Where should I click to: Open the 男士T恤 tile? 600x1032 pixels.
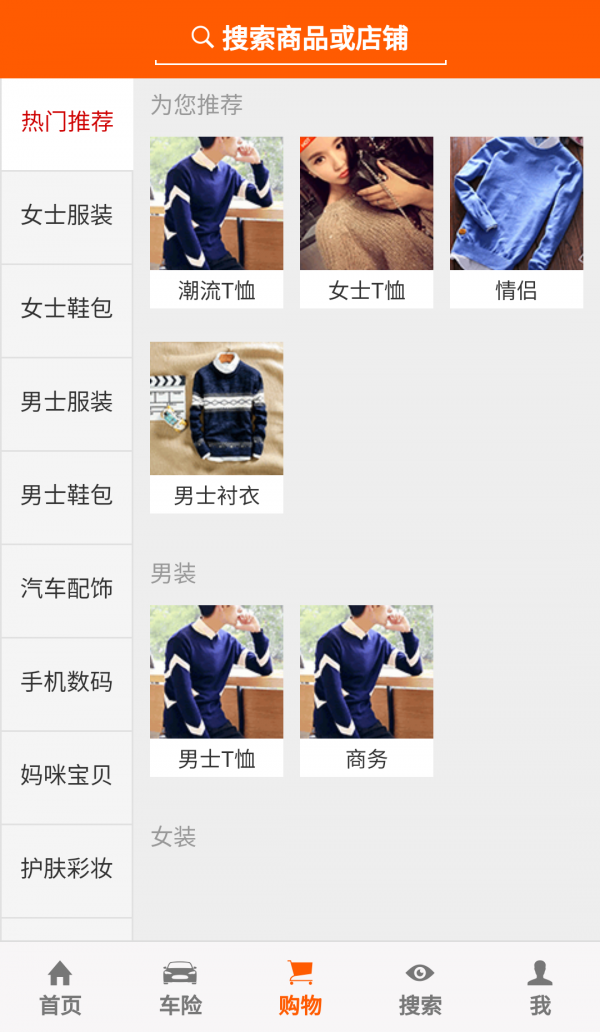click(x=216, y=690)
